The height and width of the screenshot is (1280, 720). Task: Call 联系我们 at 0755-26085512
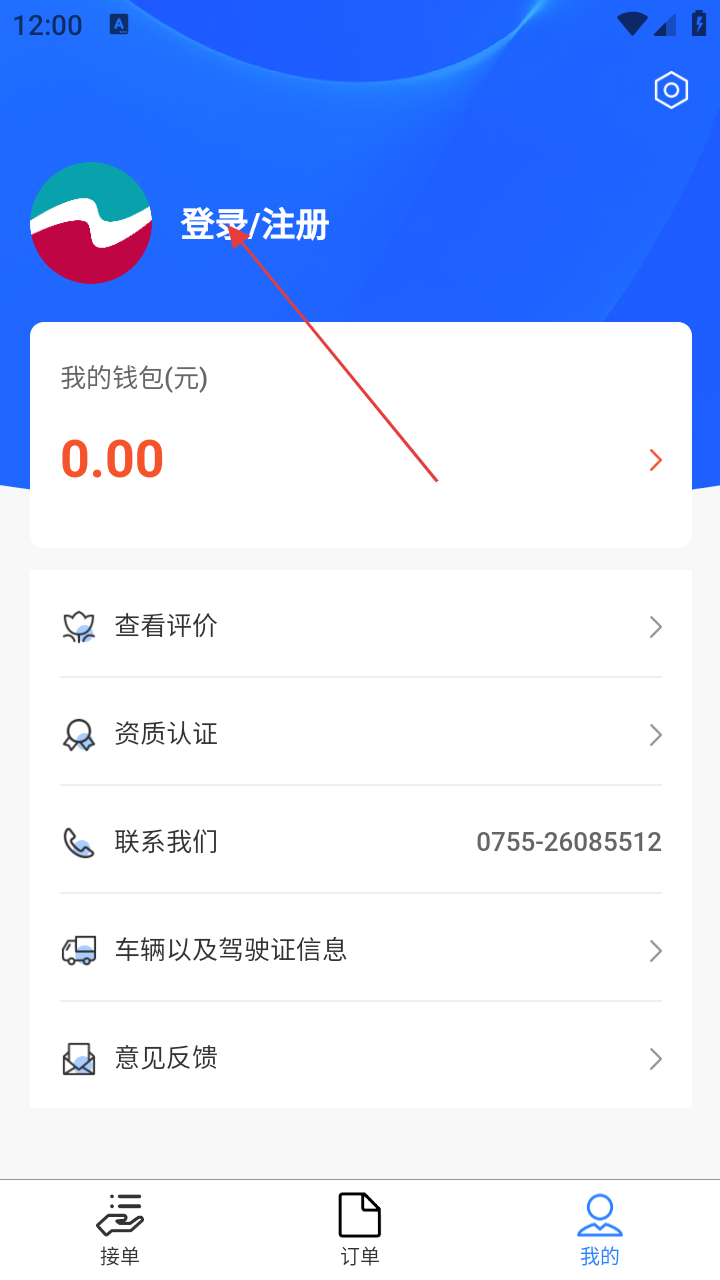pyautogui.click(x=361, y=842)
